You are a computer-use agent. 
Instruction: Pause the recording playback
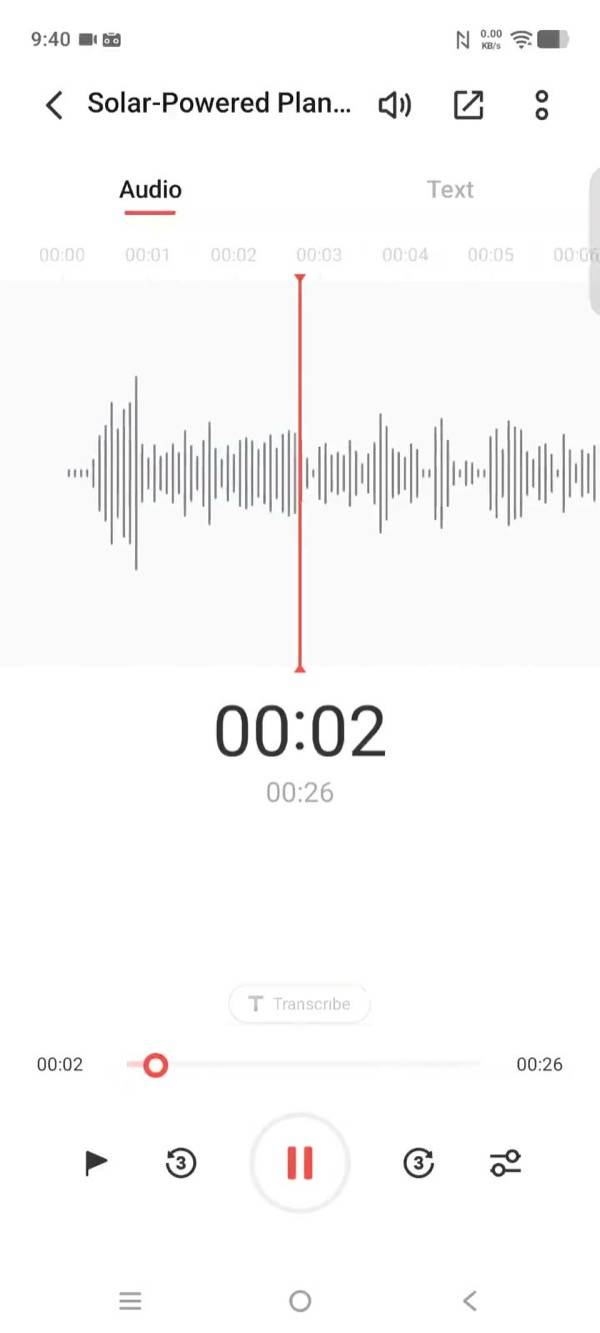(300, 1162)
